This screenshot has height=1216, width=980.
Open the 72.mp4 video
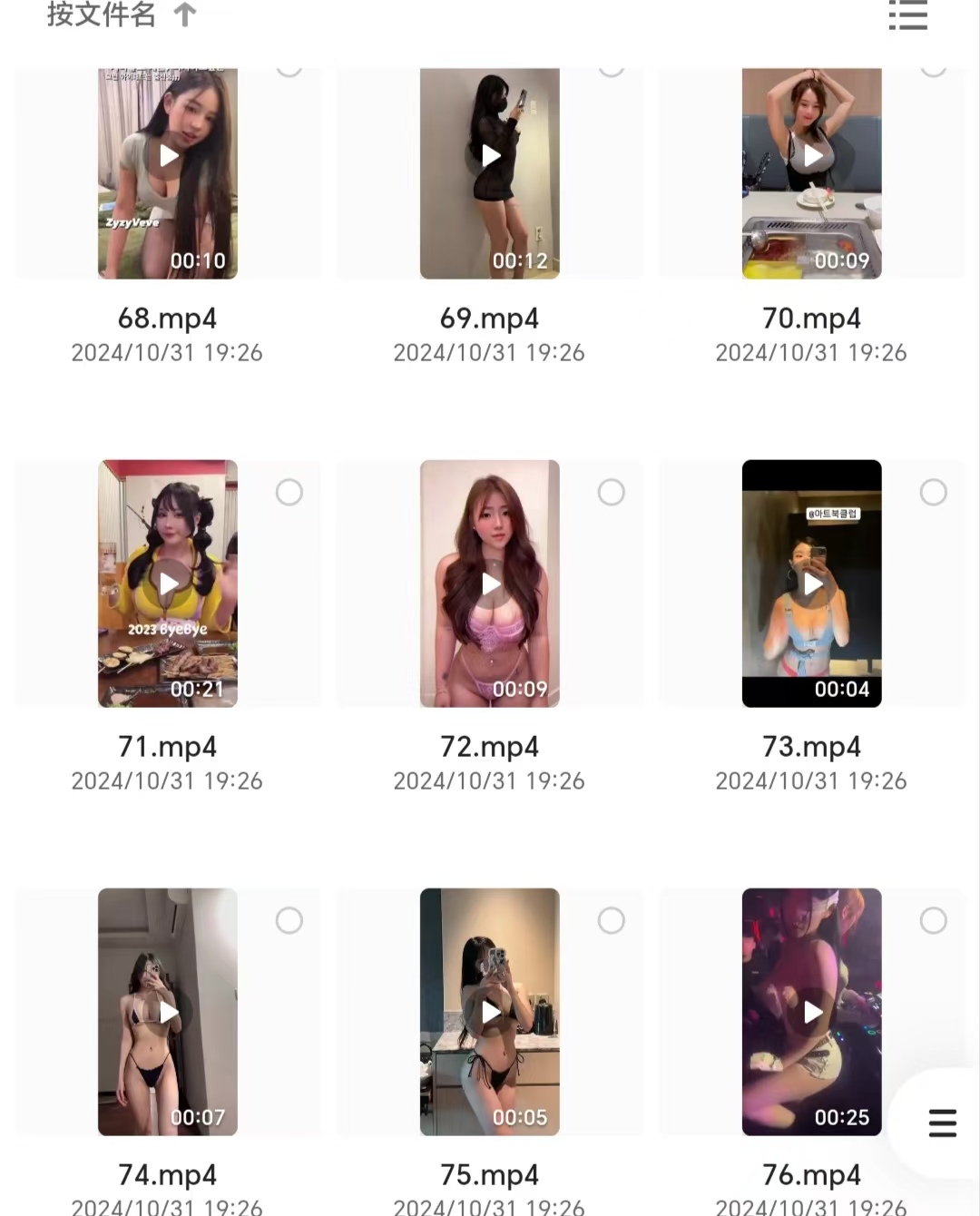pos(490,583)
